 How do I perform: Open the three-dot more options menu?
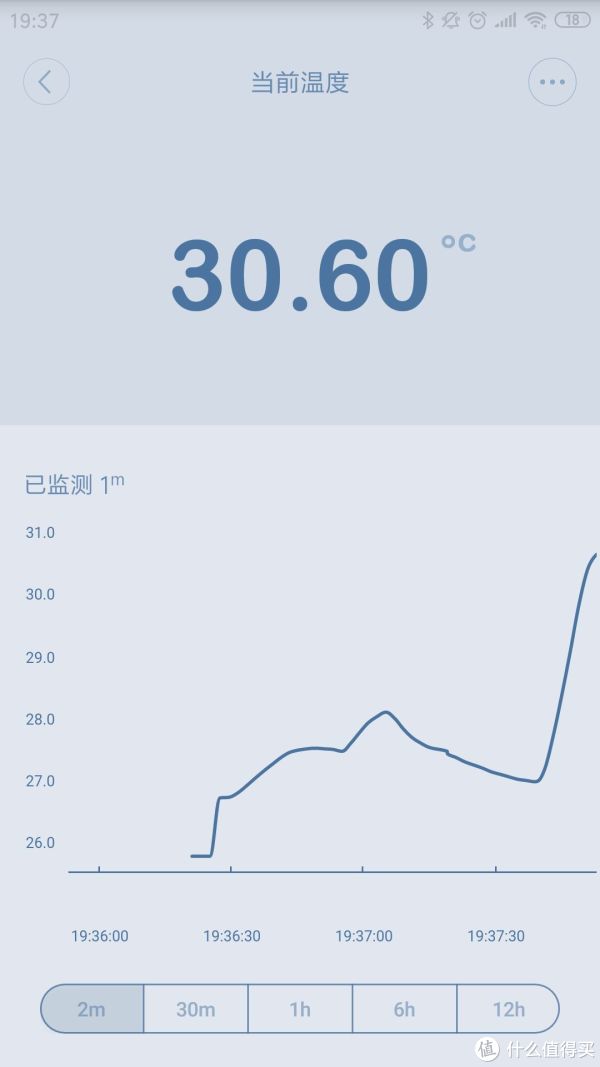pyautogui.click(x=552, y=82)
